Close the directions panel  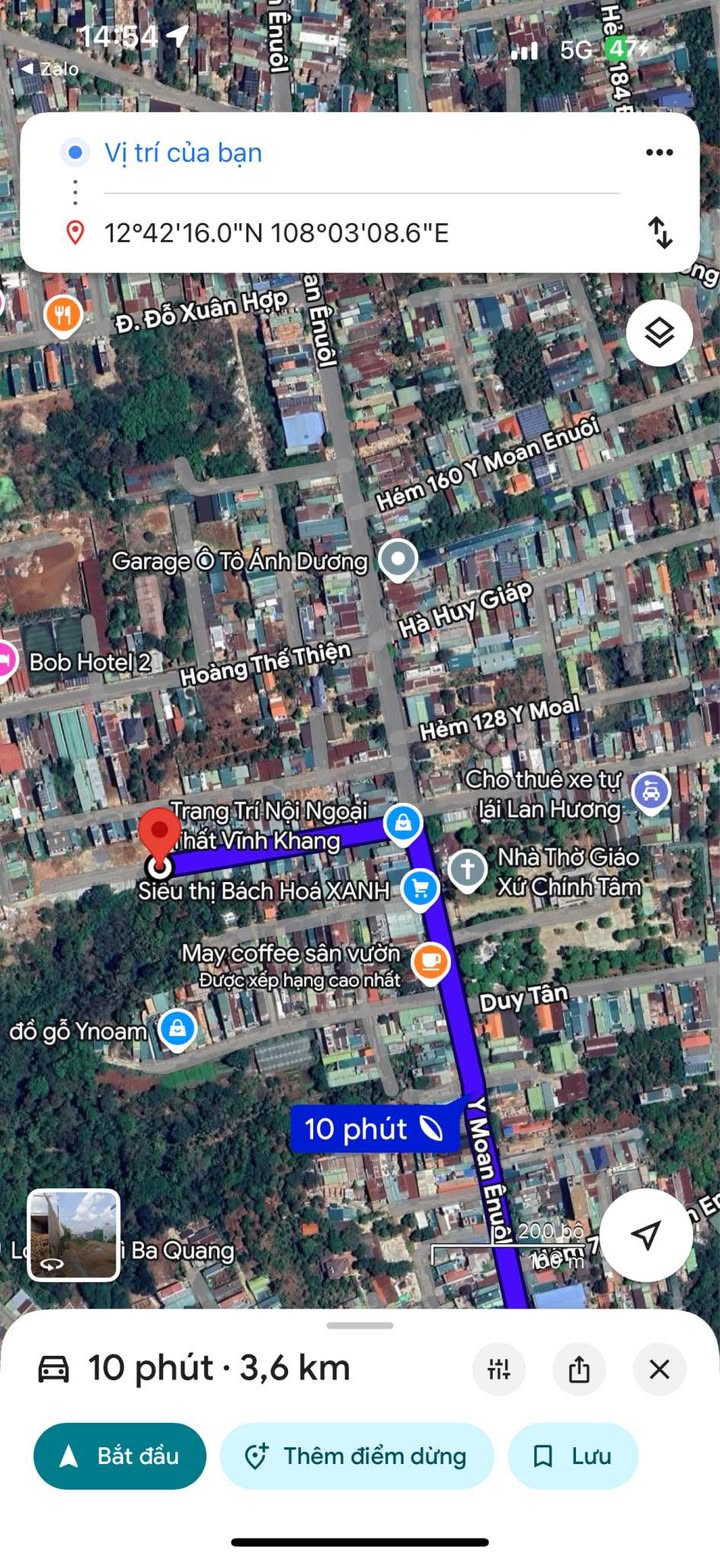click(x=659, y=1369)
